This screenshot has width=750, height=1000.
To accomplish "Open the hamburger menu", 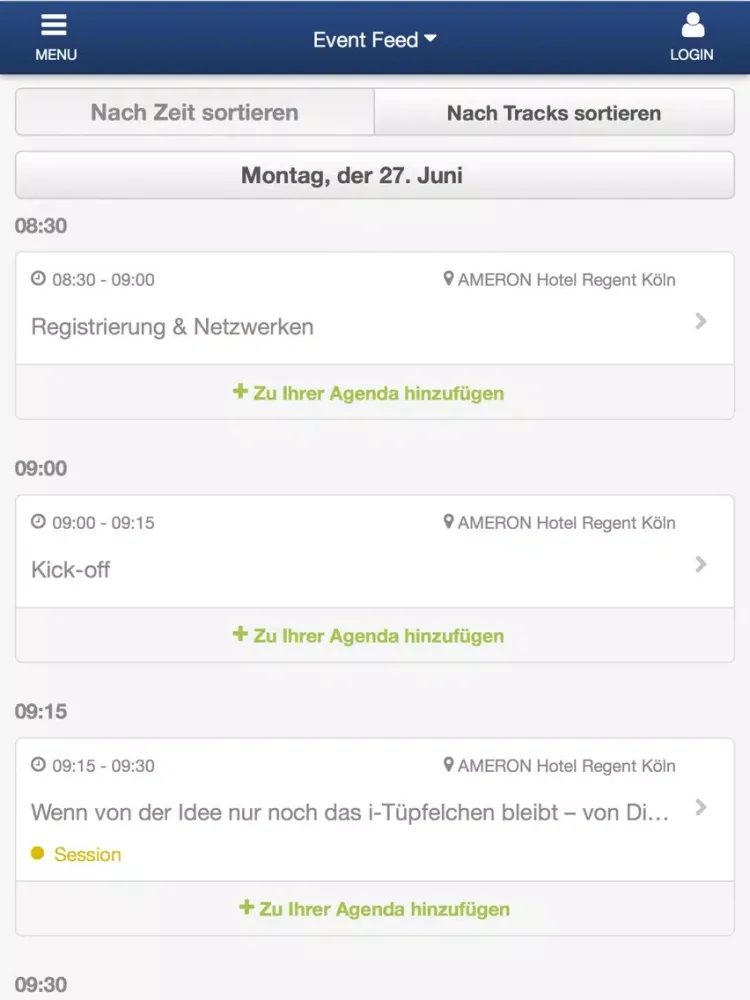I will [55, 37].
